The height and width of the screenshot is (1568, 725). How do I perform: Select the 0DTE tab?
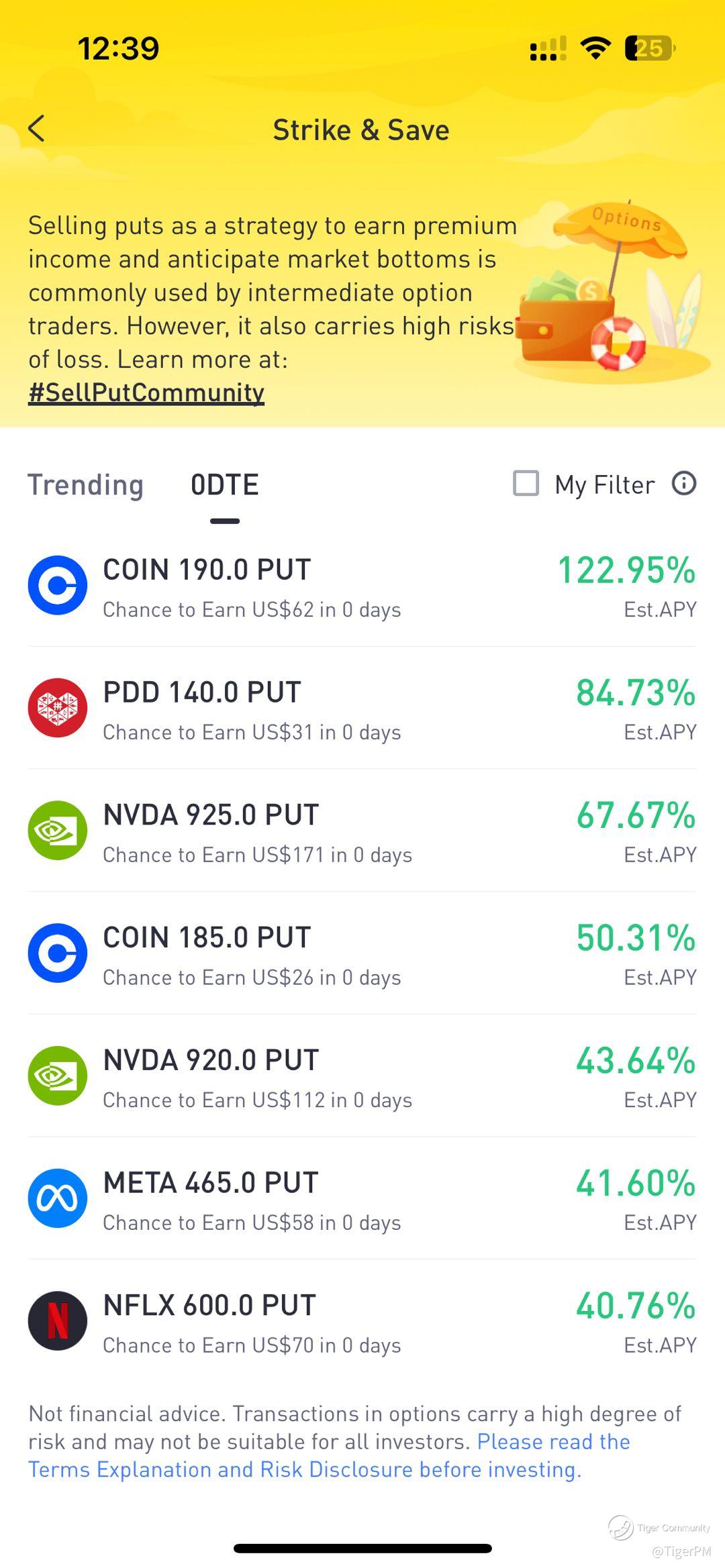(x=225, y=484)
